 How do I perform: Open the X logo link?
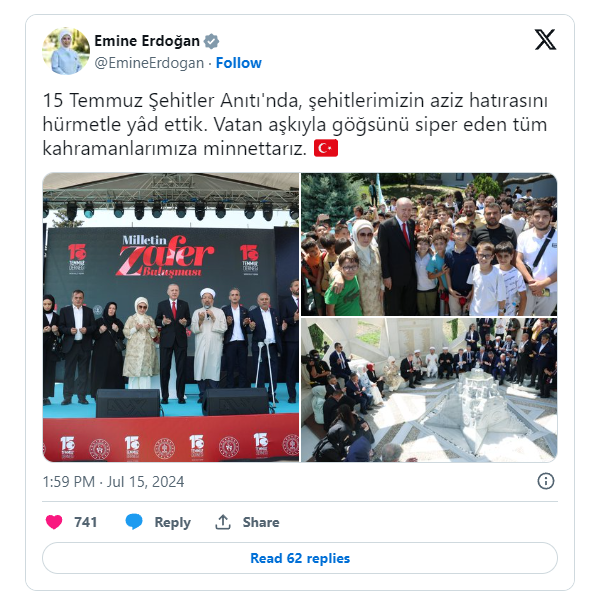click(545, 40)
